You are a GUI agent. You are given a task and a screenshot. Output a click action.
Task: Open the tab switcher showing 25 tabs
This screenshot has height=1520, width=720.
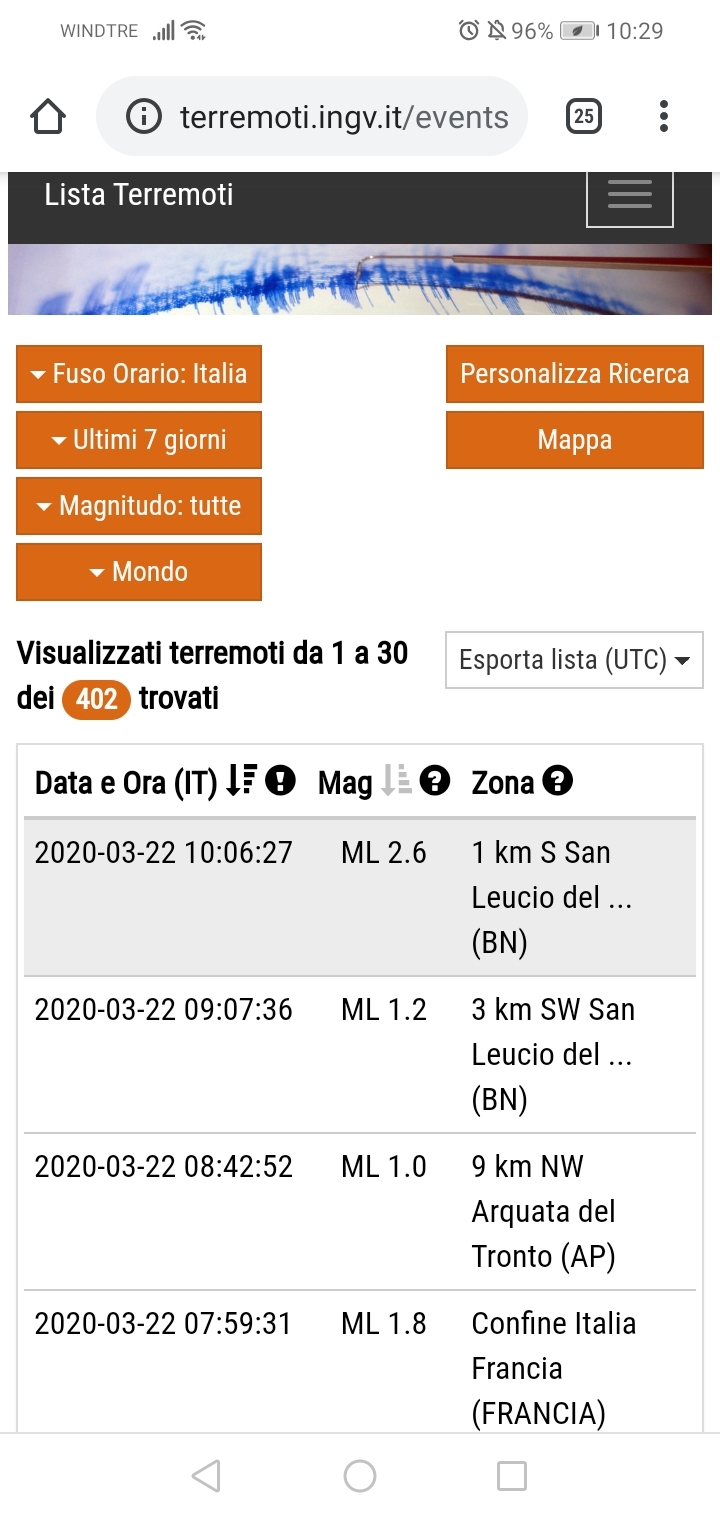pos(584,117)
